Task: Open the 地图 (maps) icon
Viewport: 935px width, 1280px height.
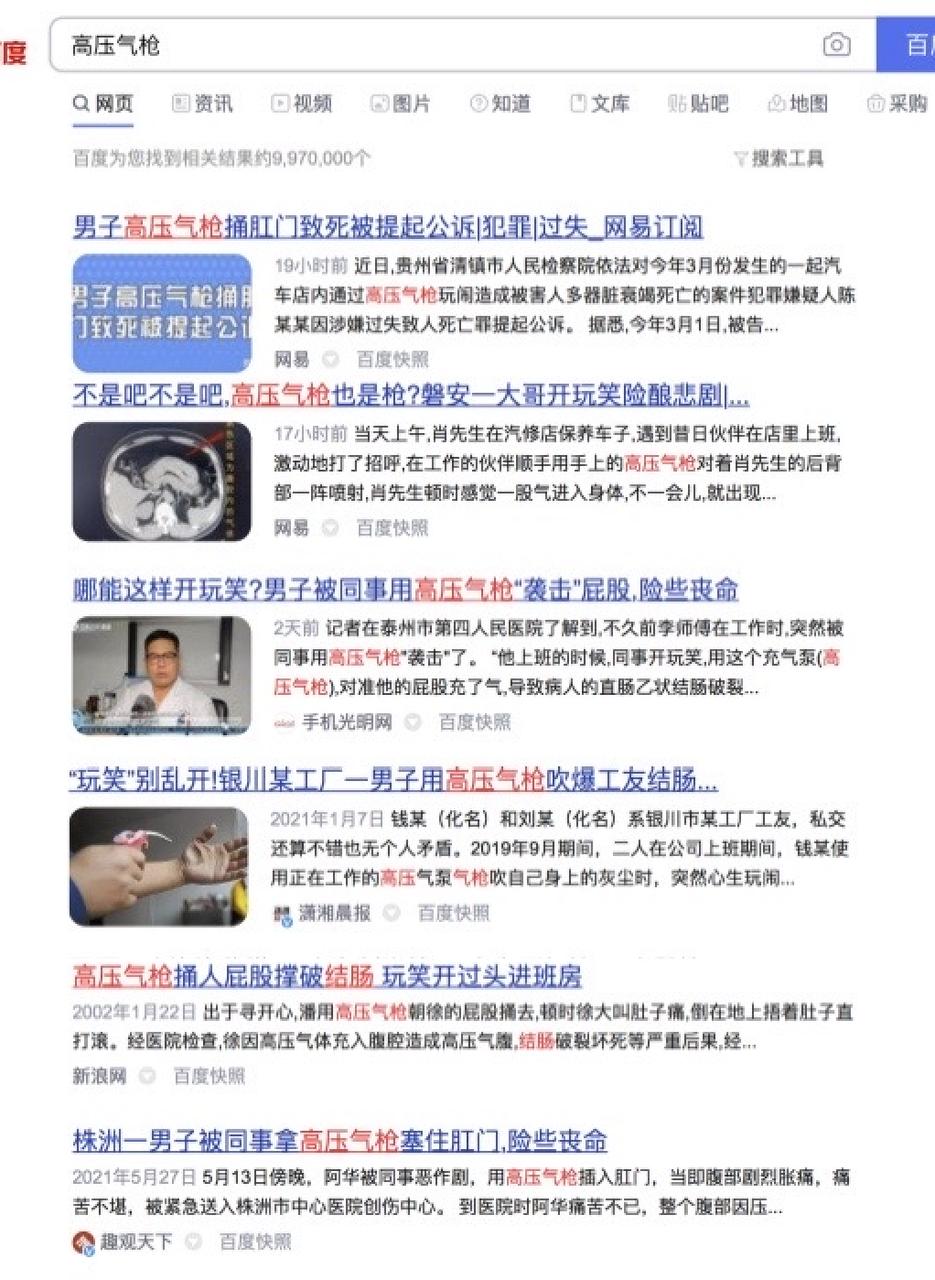Action: [x=775, y=103]
